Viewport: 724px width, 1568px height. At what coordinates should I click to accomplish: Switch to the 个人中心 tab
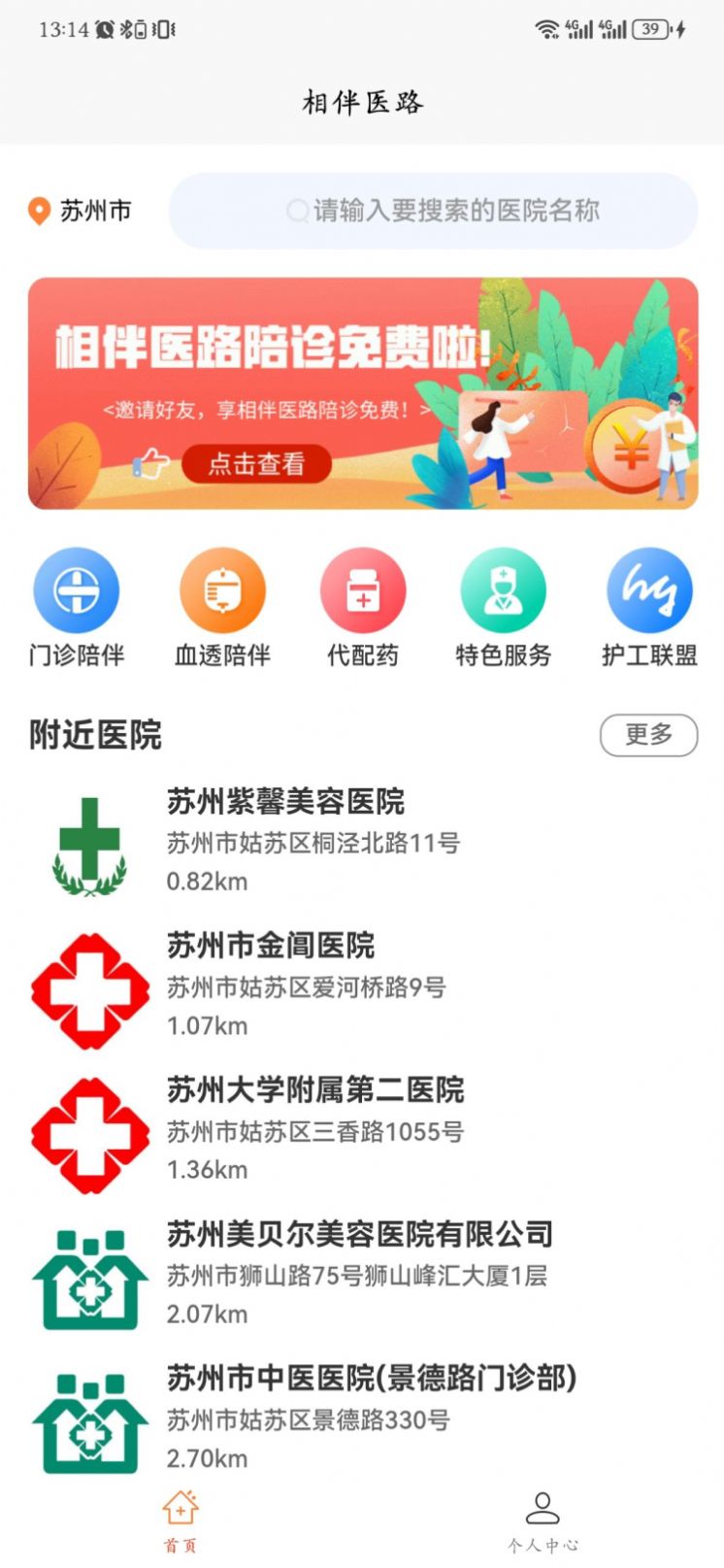coord(542,1516)
